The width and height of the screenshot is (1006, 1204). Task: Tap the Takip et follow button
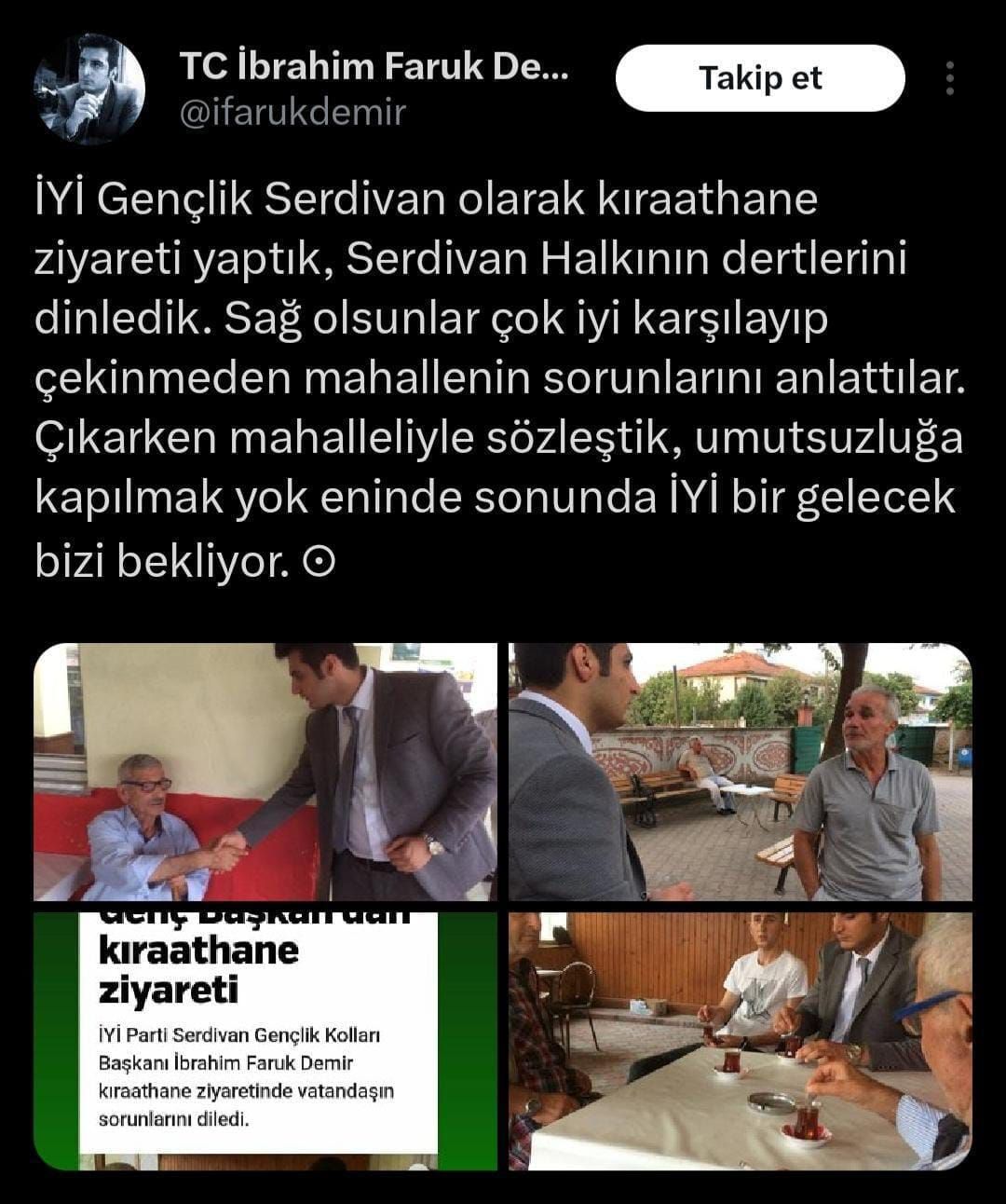coord(759,78)
